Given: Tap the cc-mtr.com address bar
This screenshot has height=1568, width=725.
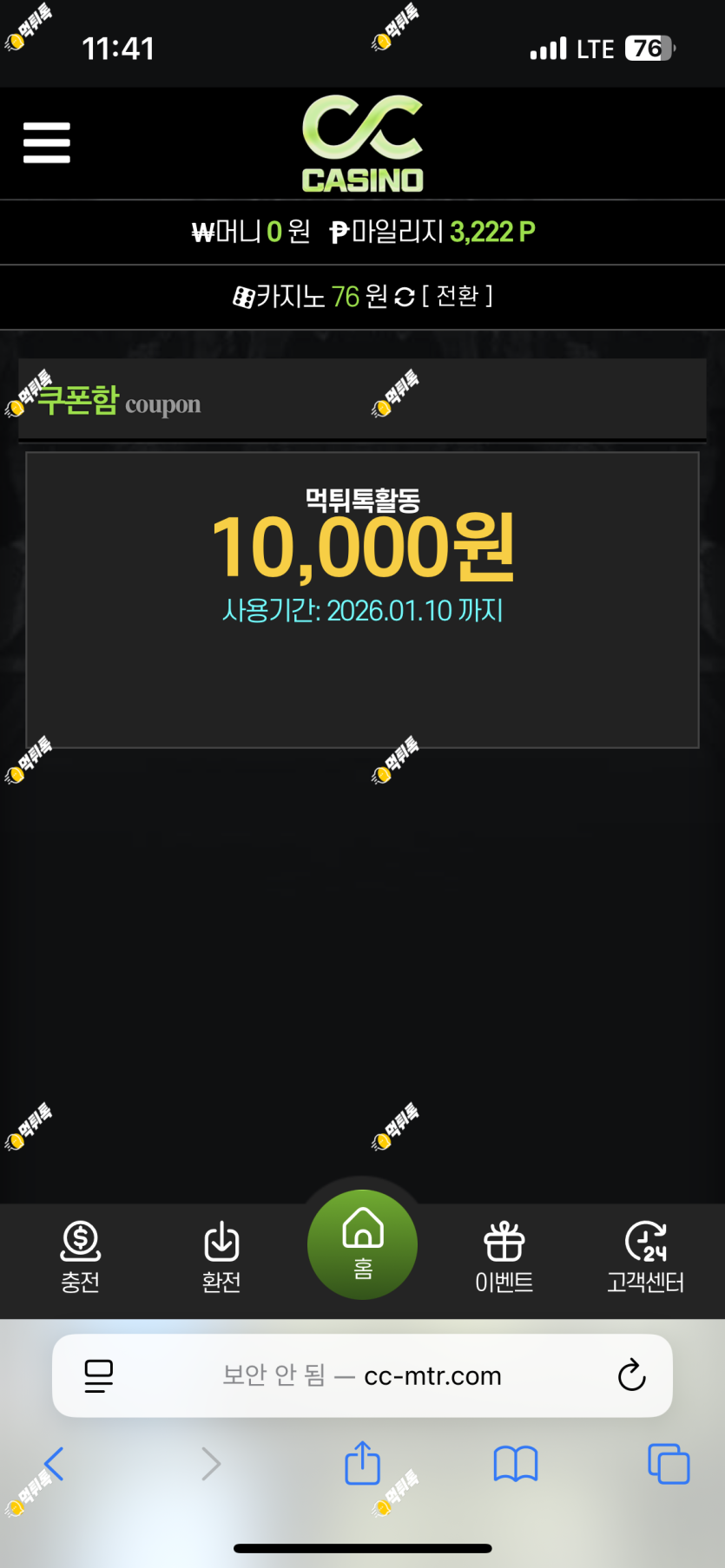Looking at the screenshot, I should coord(362,1375).
